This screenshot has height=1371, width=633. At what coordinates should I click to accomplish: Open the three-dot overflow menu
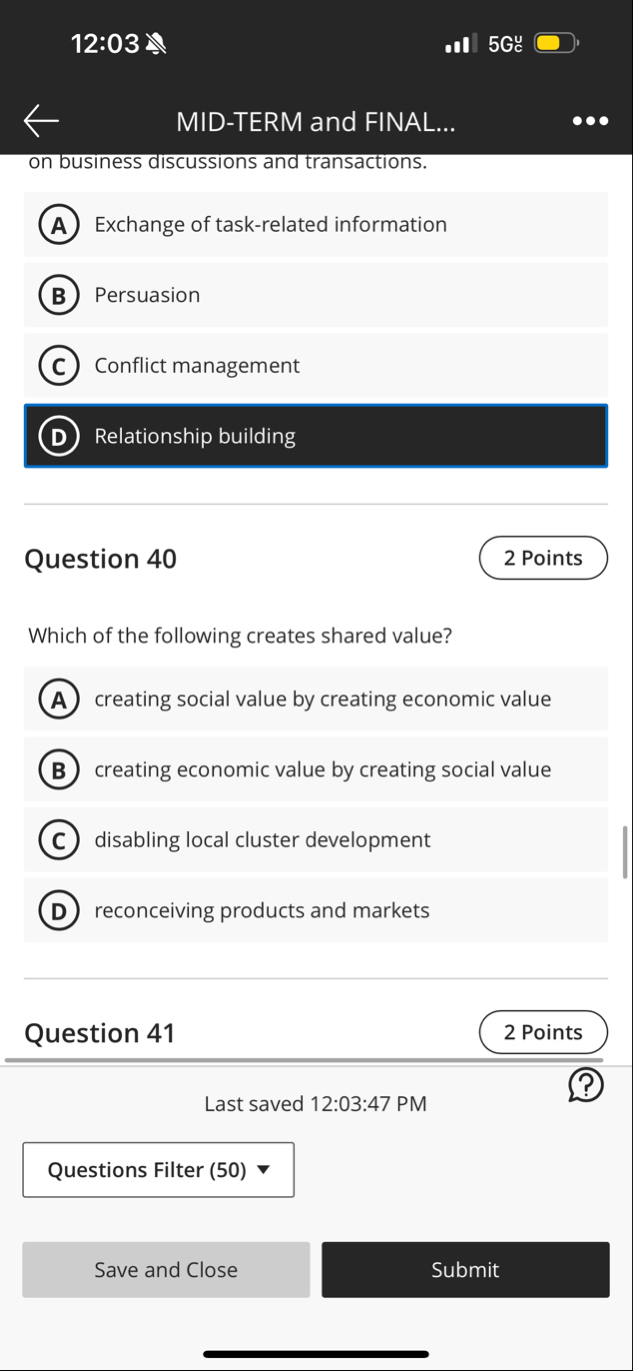tap(589, 122)
